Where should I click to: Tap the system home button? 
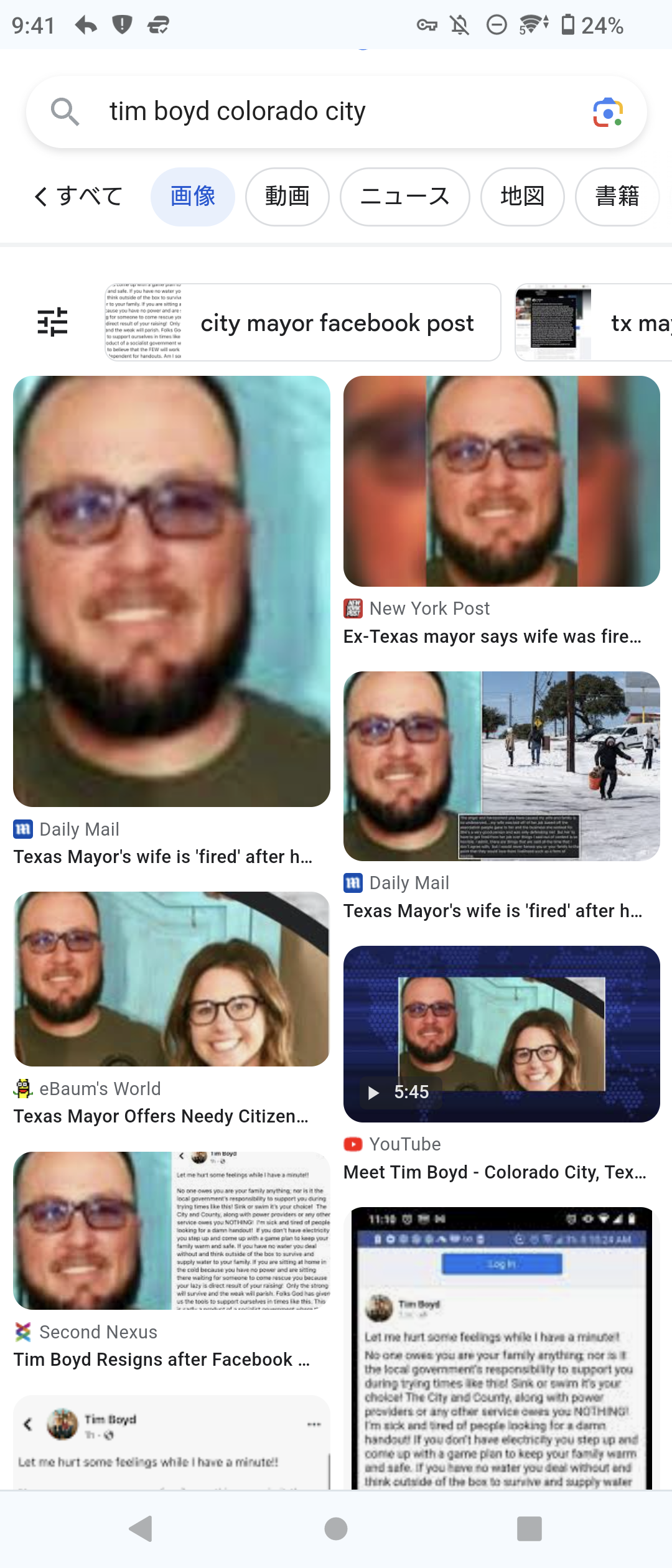click(336, 1528)
